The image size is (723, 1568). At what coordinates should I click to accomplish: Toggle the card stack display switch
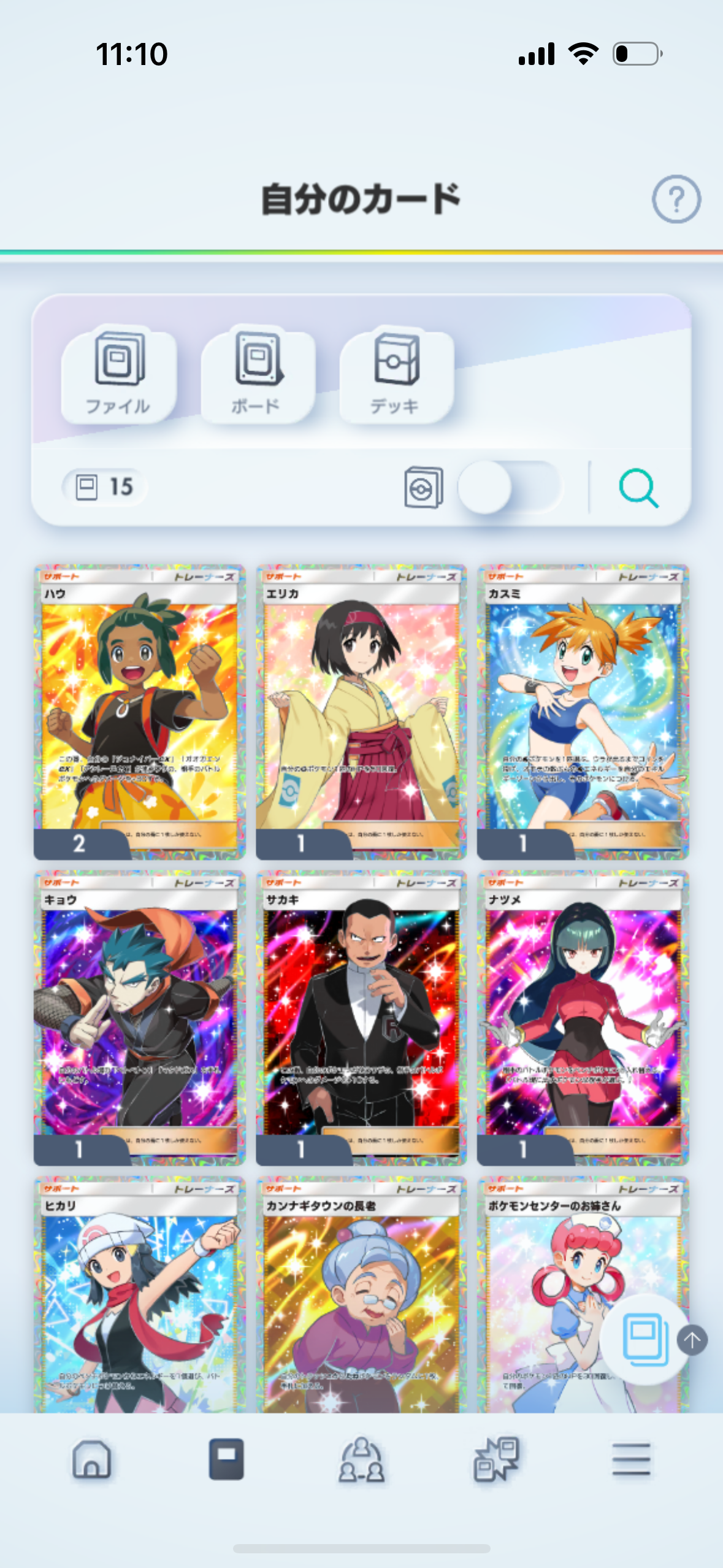(x=509, y=488)
